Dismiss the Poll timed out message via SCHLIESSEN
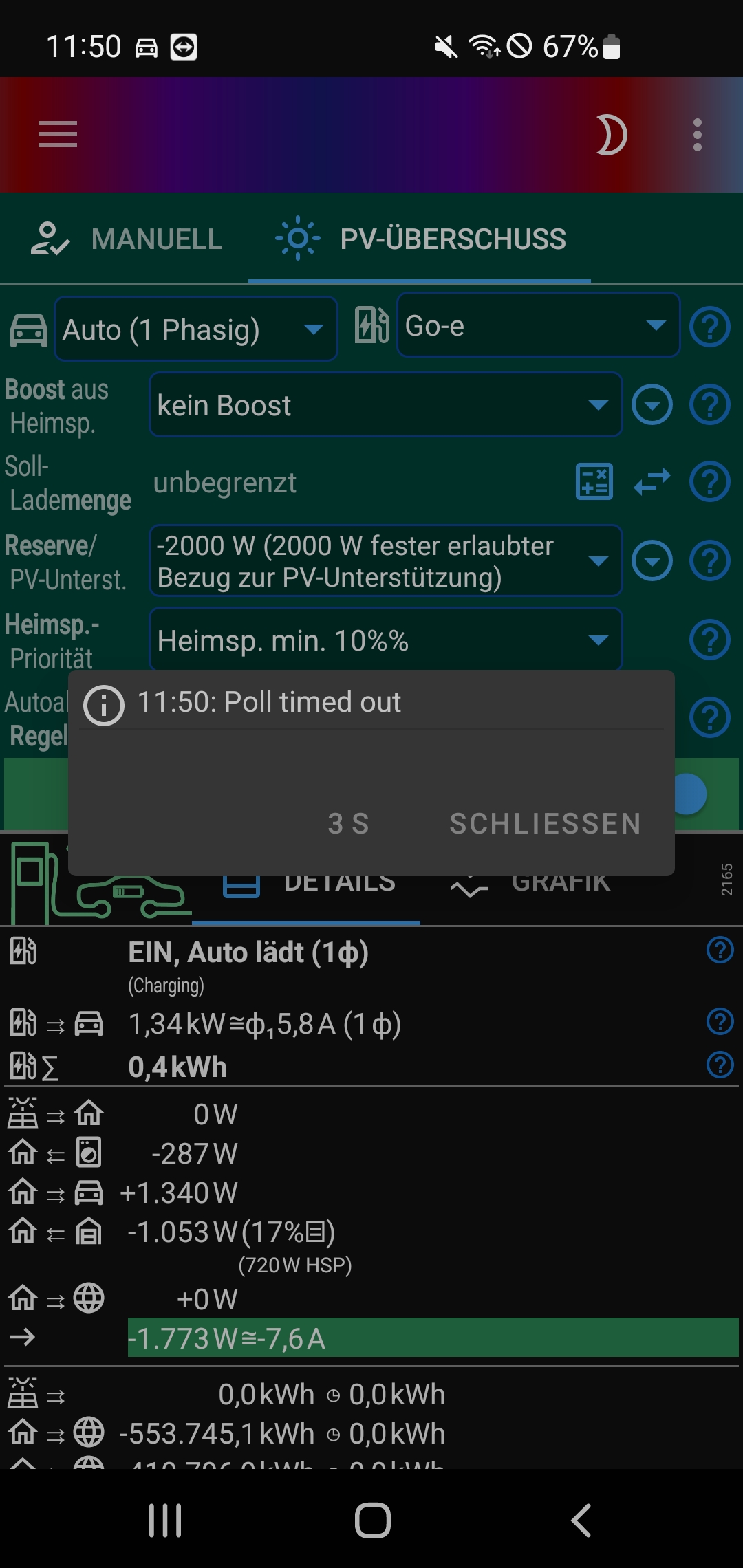The image size is (743, 1568). [x=545, y=823]
